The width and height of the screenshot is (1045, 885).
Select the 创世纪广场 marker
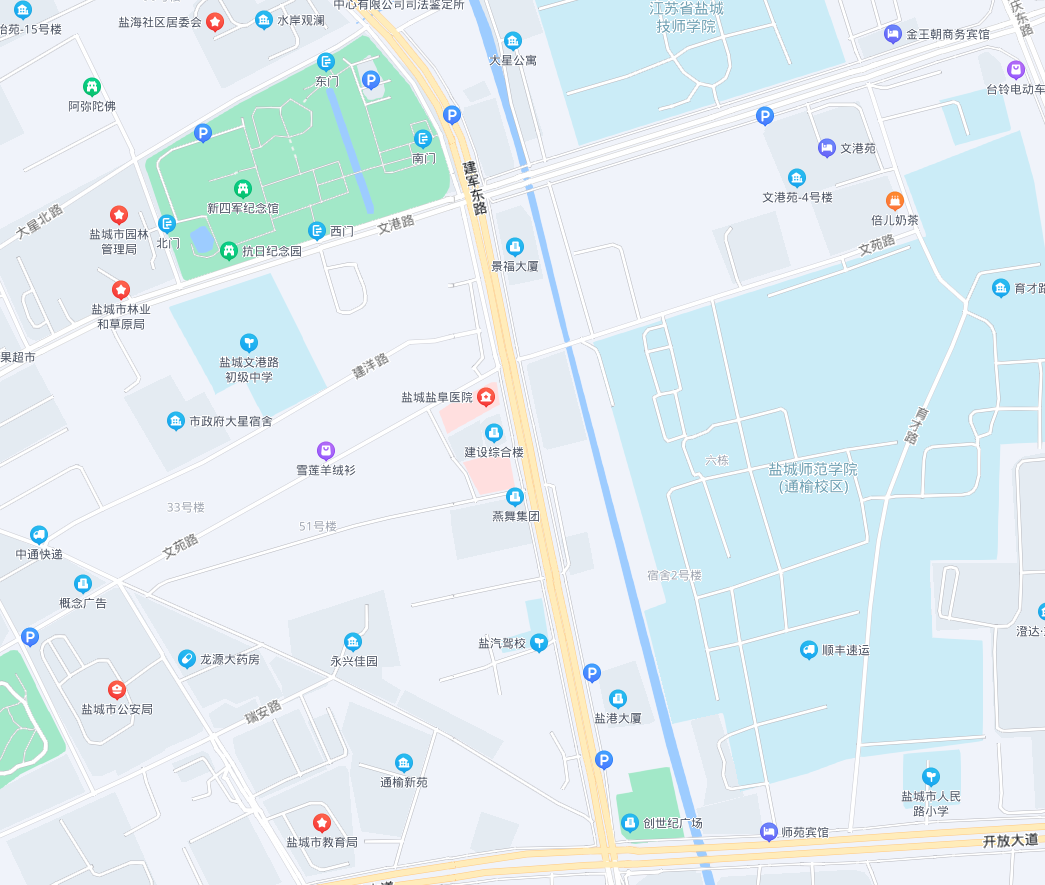click(630, 823)
